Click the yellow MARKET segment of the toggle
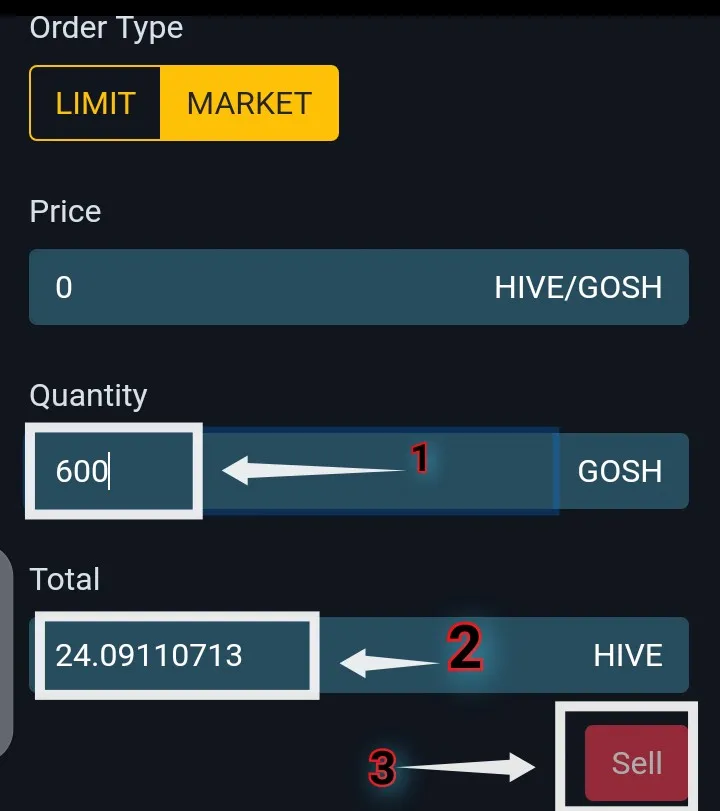Screen dimensions: 720x811 coord(246,101)
